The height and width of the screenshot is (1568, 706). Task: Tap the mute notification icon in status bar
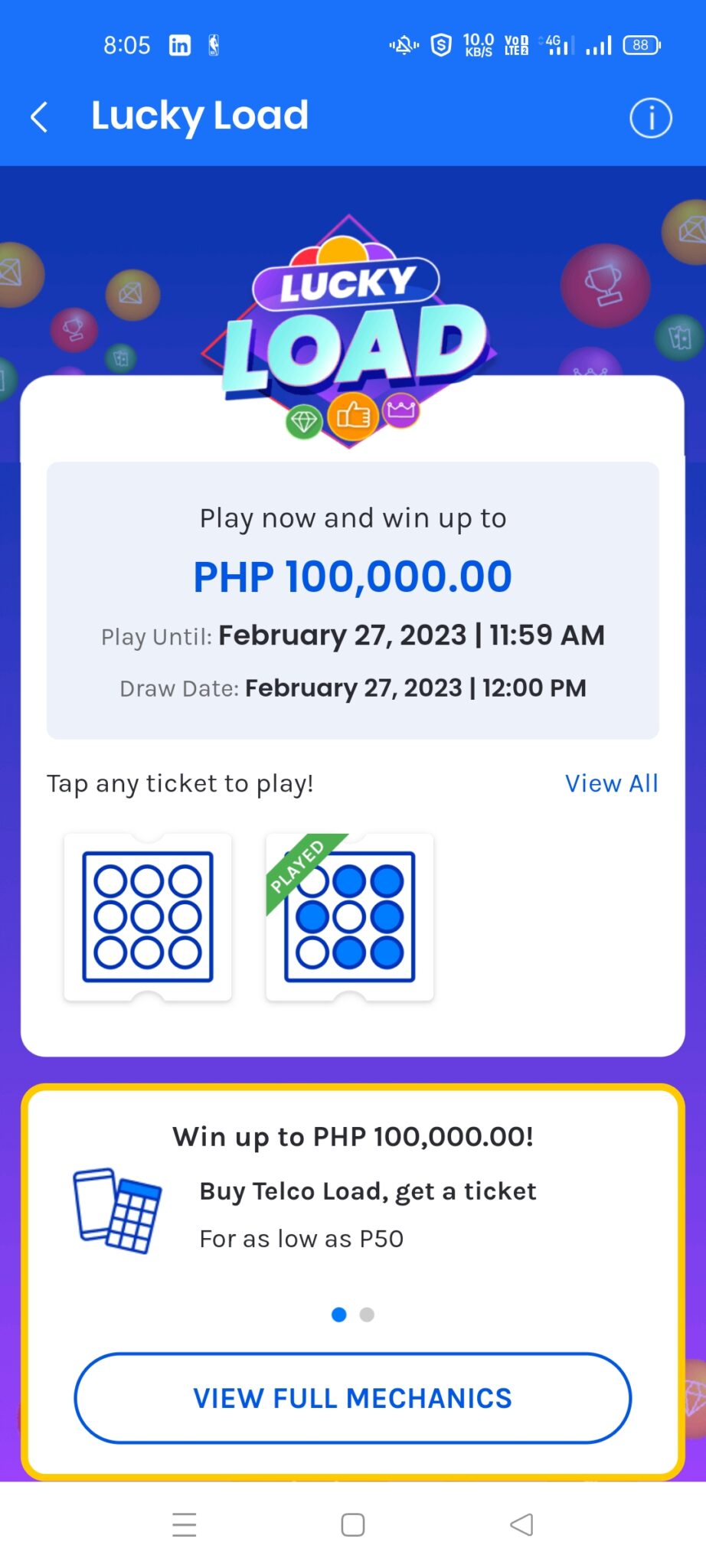tap(404, 45)
